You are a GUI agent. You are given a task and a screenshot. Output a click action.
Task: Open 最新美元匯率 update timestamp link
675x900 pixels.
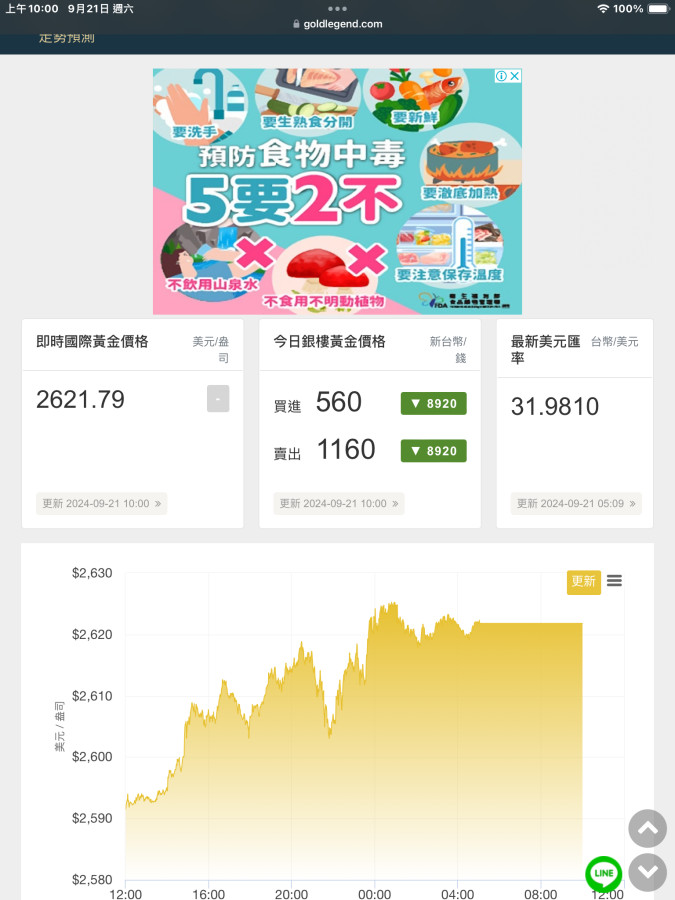[x=576, y=504]
